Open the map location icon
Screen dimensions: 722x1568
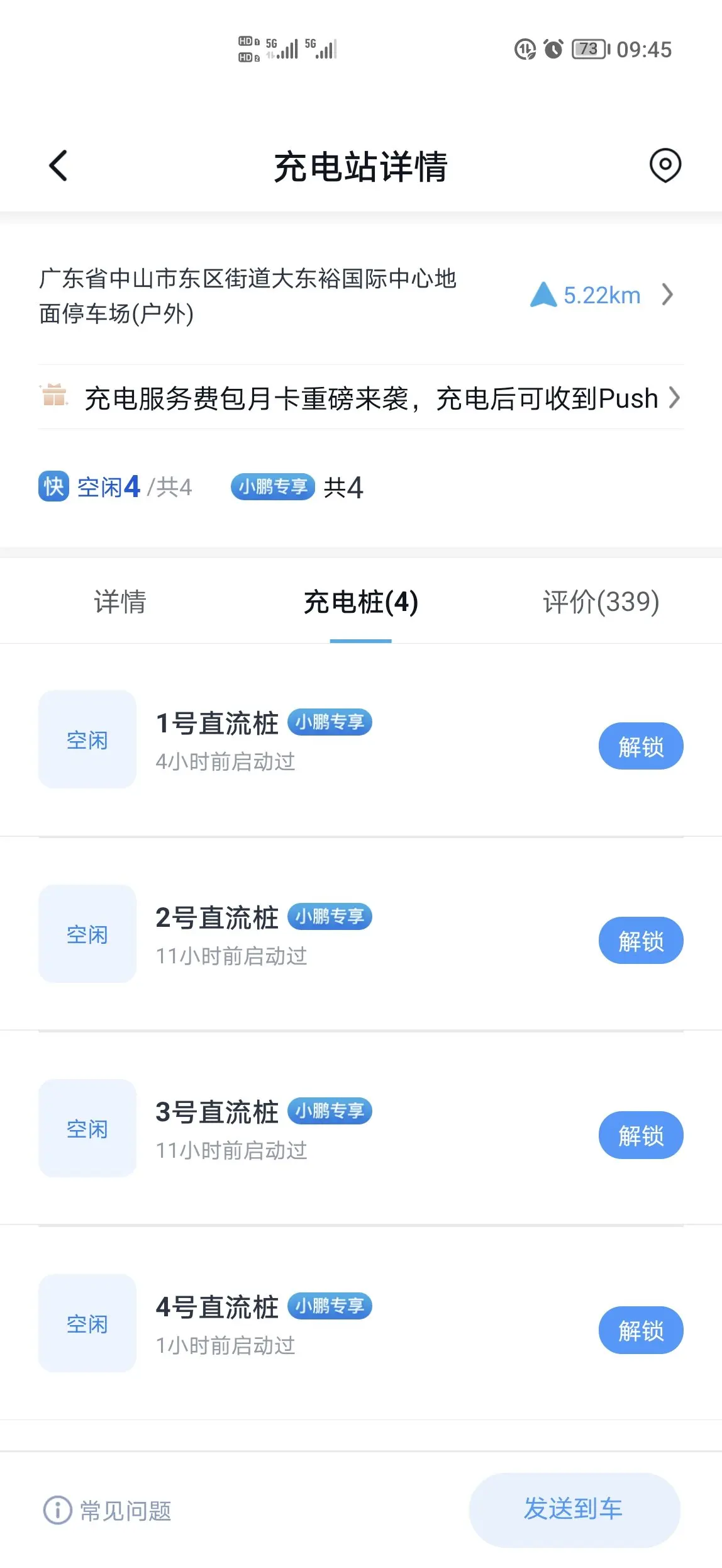click(x=665, y=165)
